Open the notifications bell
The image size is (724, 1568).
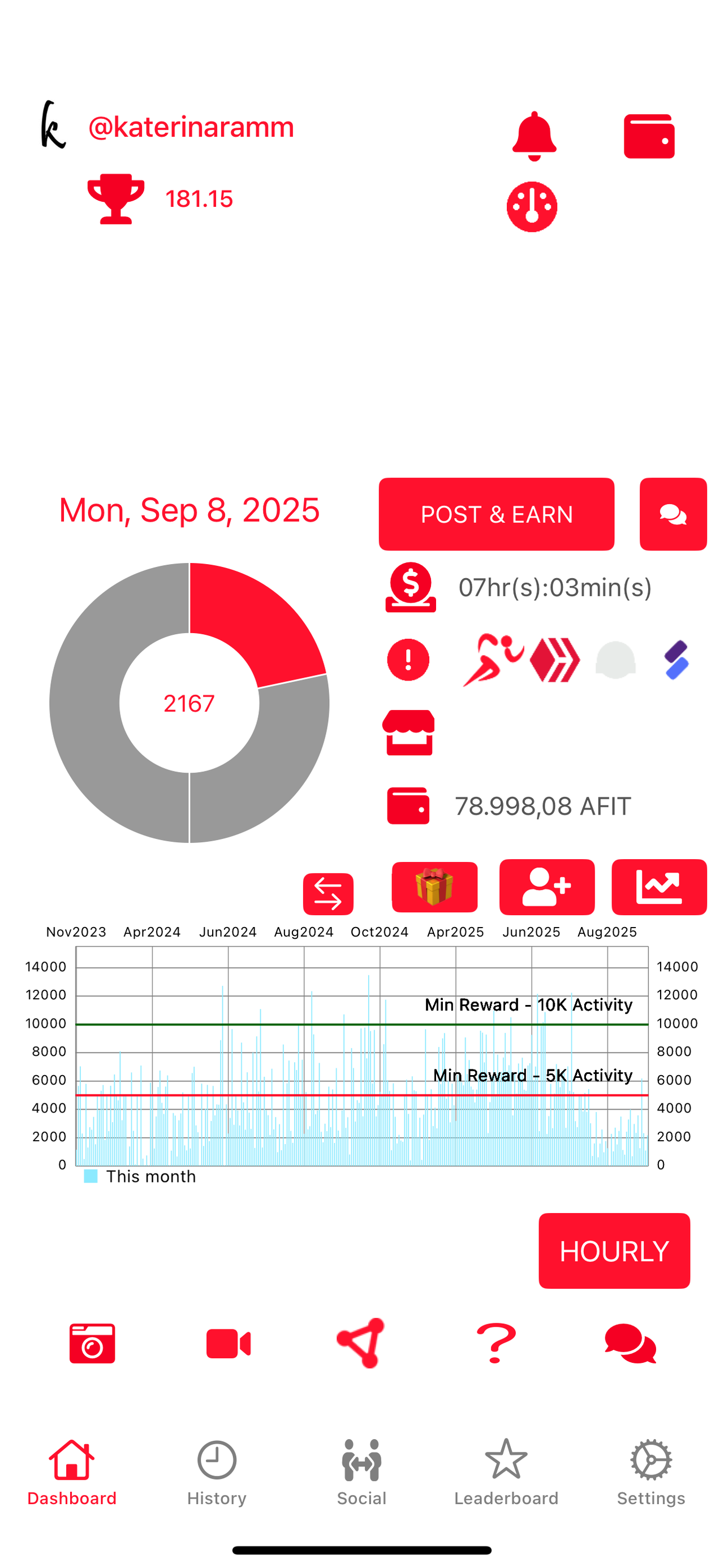(534, 136)
